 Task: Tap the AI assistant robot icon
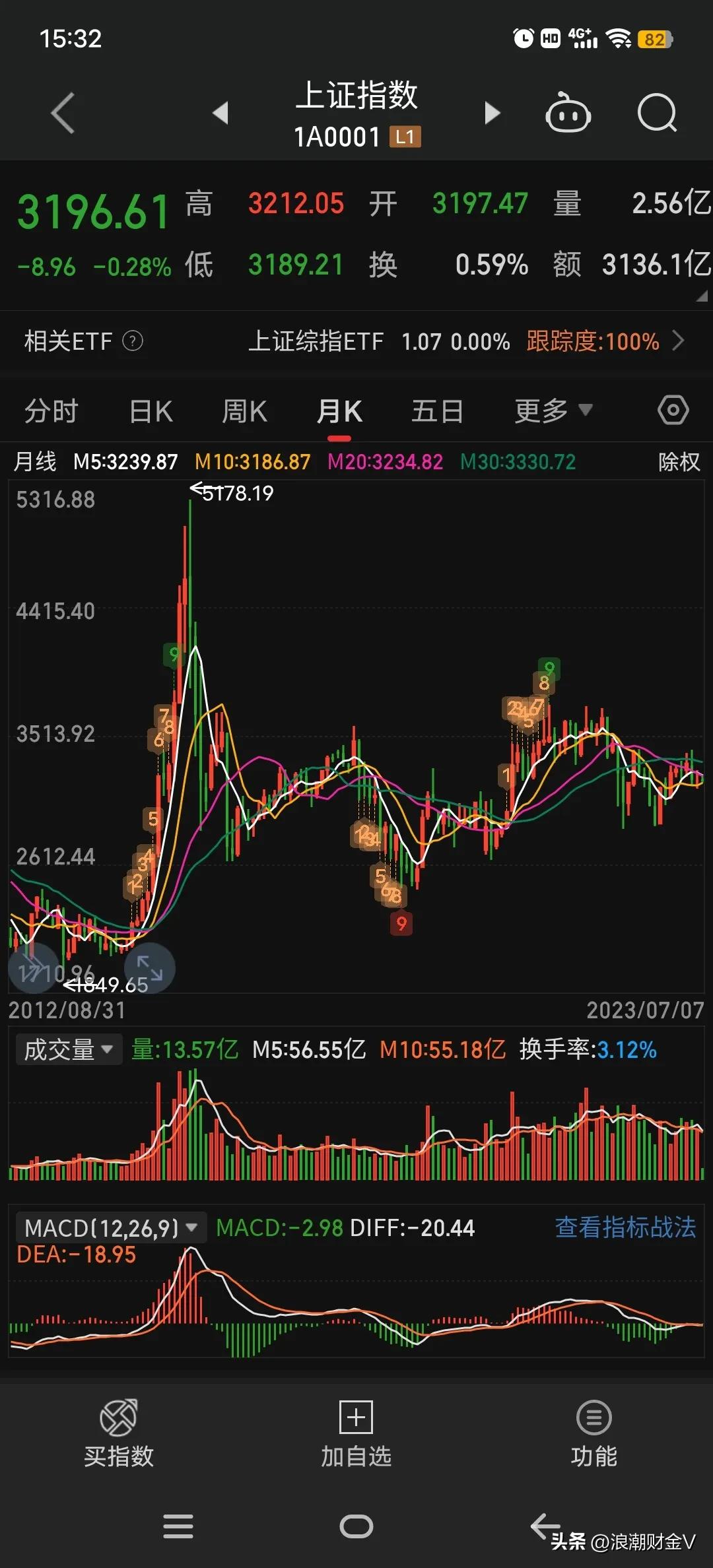pos(569,113)
